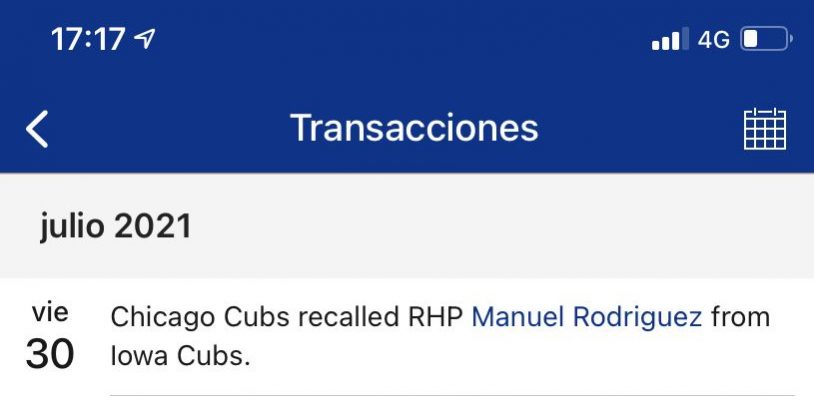Open the calendar date picker
Viewport: 814px width, 407px height.
click(765, 129)
